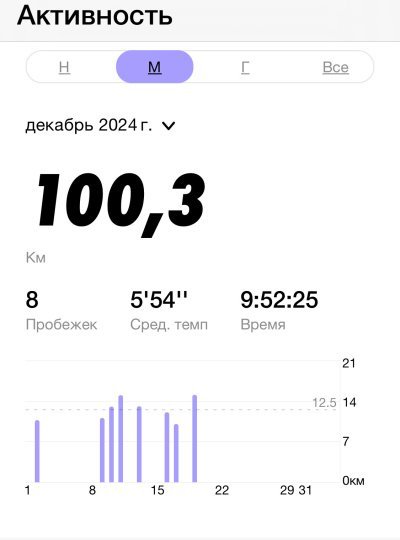Expand the декабрь 2024 г. month picker

coord(101,125)
